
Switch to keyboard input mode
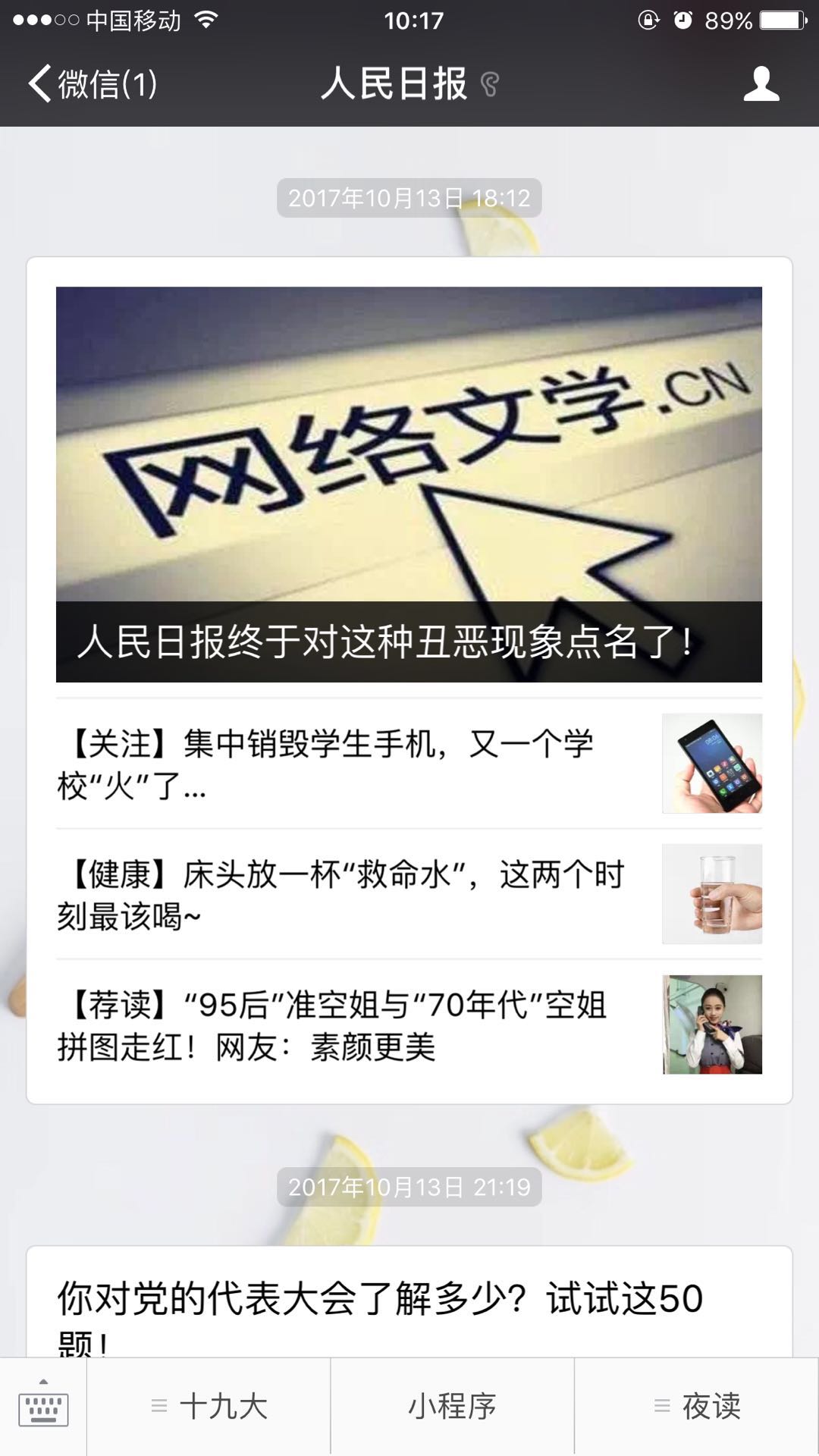point(43,1407)
